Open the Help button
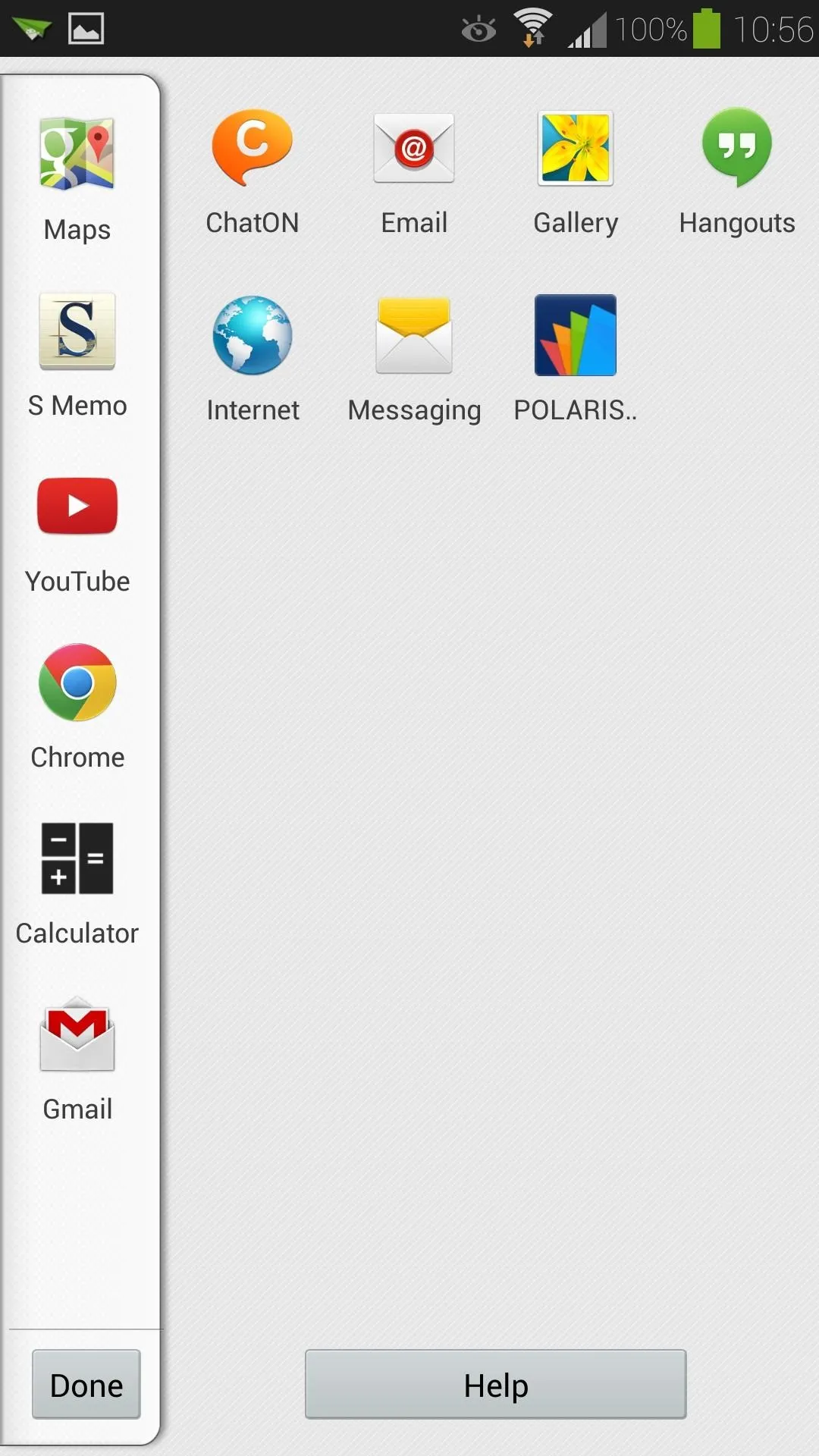This screenshot has width=819, height=1456. pos(495,1384)
